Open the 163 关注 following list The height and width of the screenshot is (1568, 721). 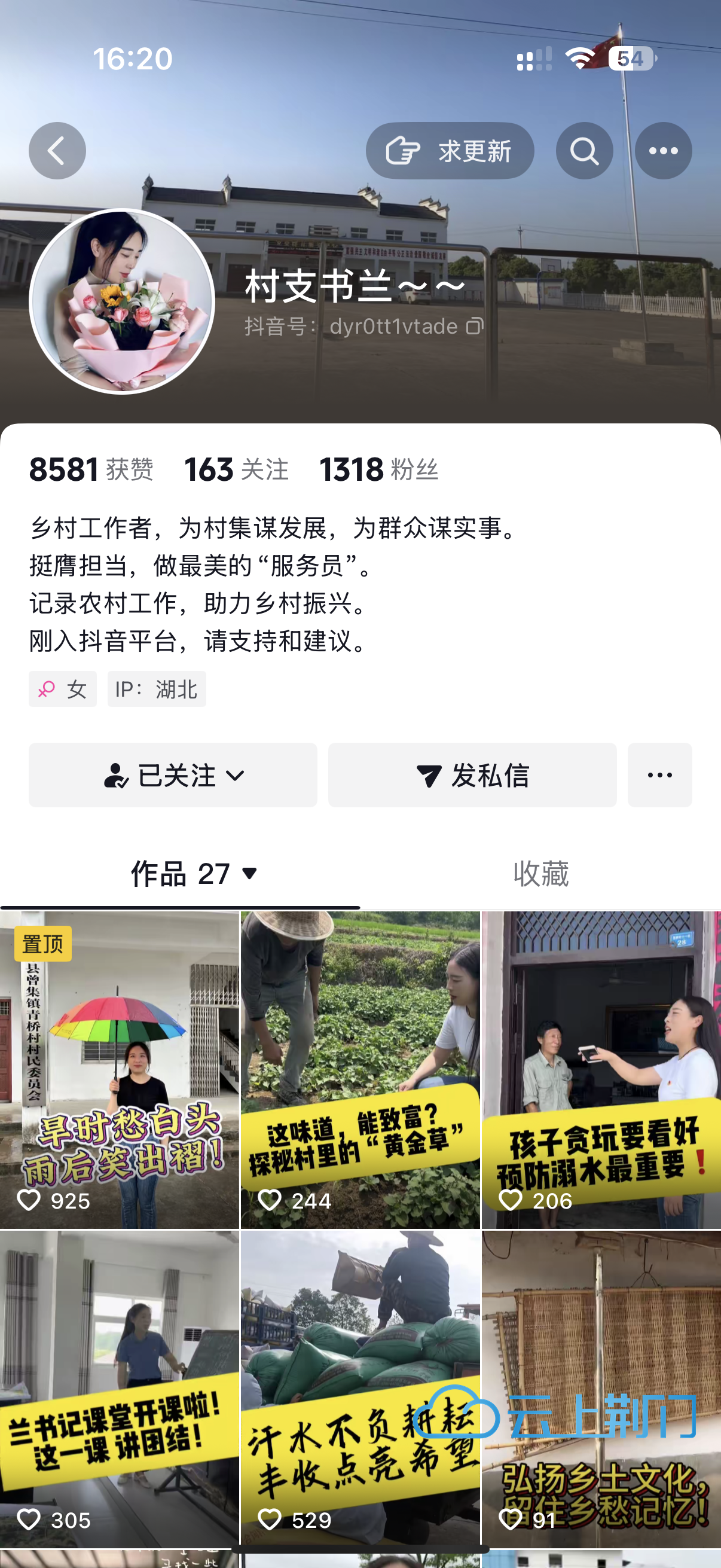236,469
